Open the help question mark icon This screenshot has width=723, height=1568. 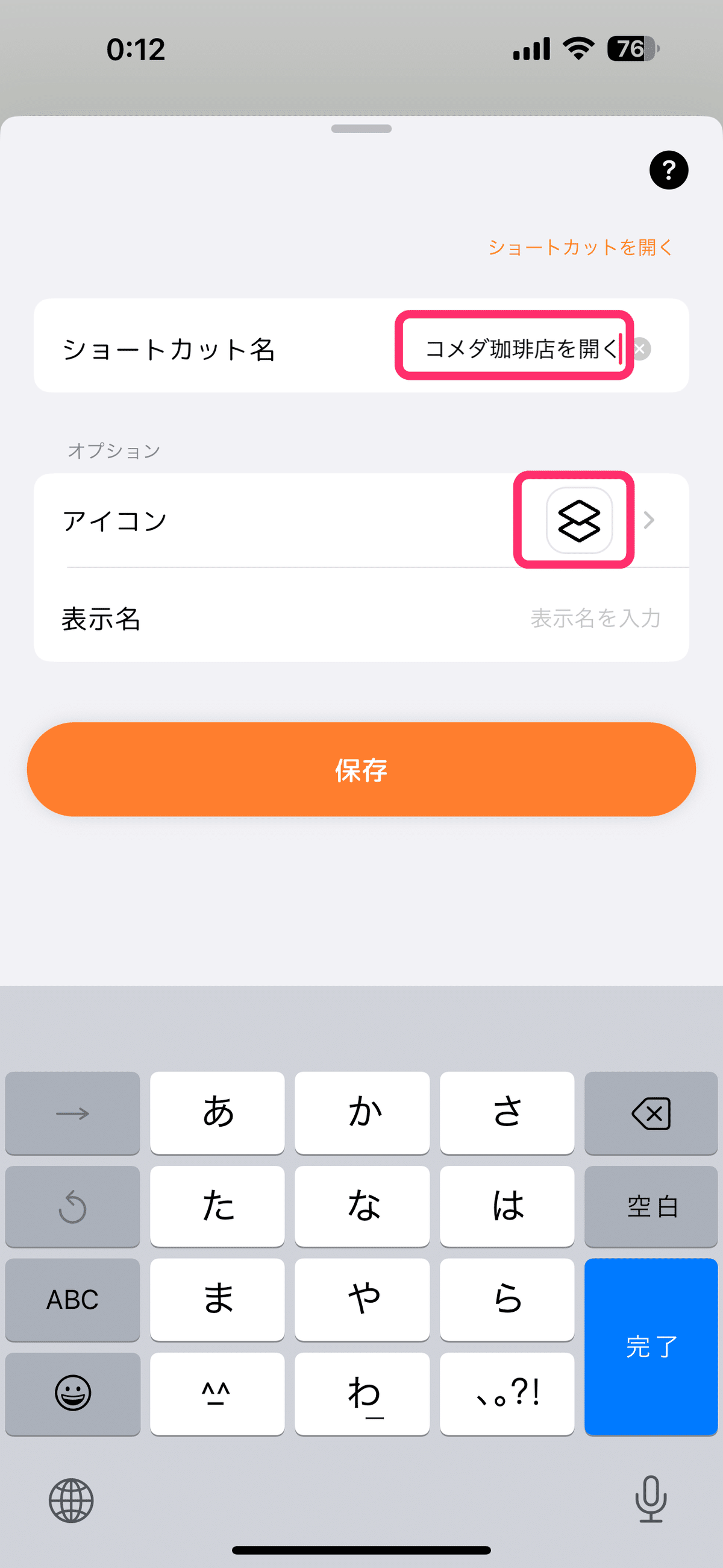pyautogui.click(x=668, y=170)
